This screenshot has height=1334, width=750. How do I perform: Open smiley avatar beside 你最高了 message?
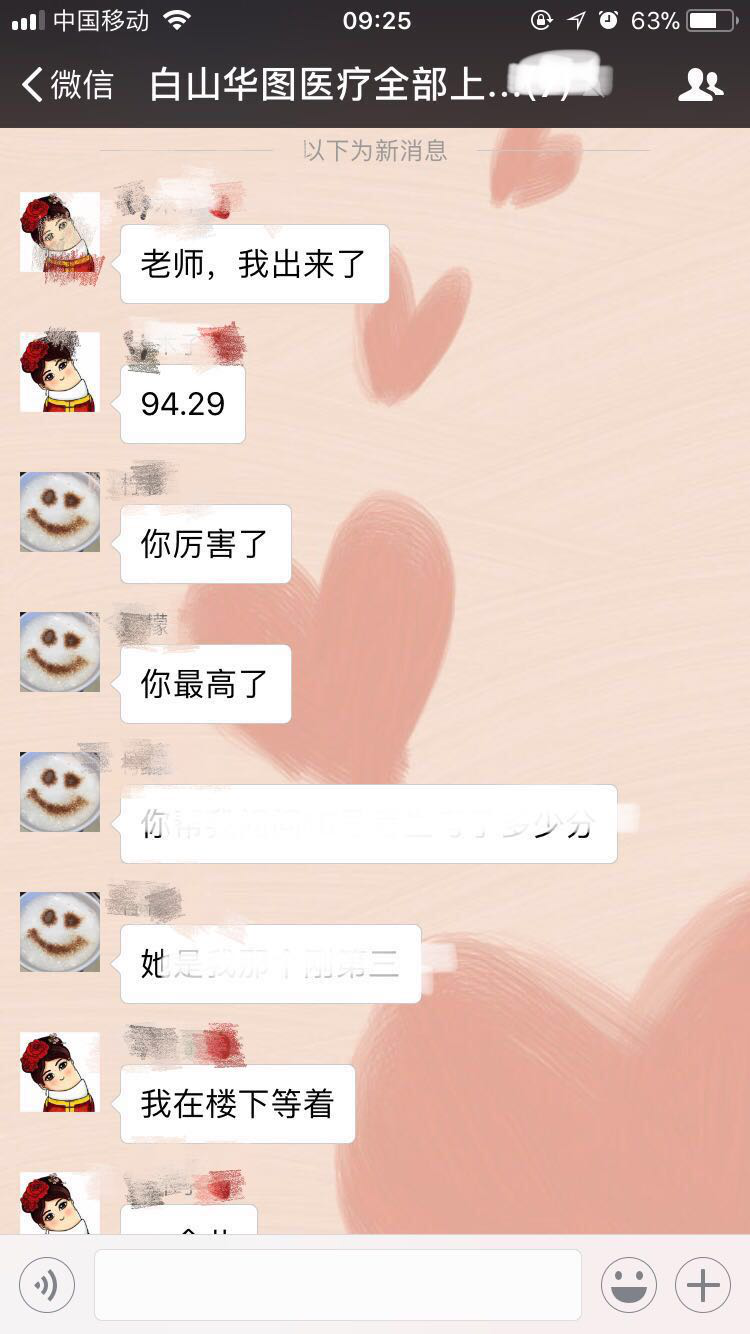[60, 652]
